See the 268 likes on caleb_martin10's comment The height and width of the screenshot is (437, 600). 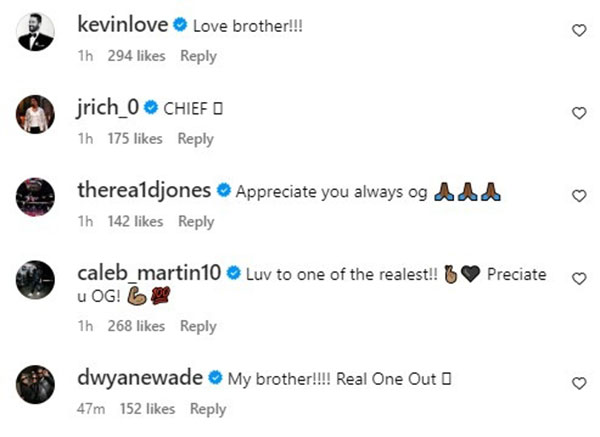(x=138, y=325)
